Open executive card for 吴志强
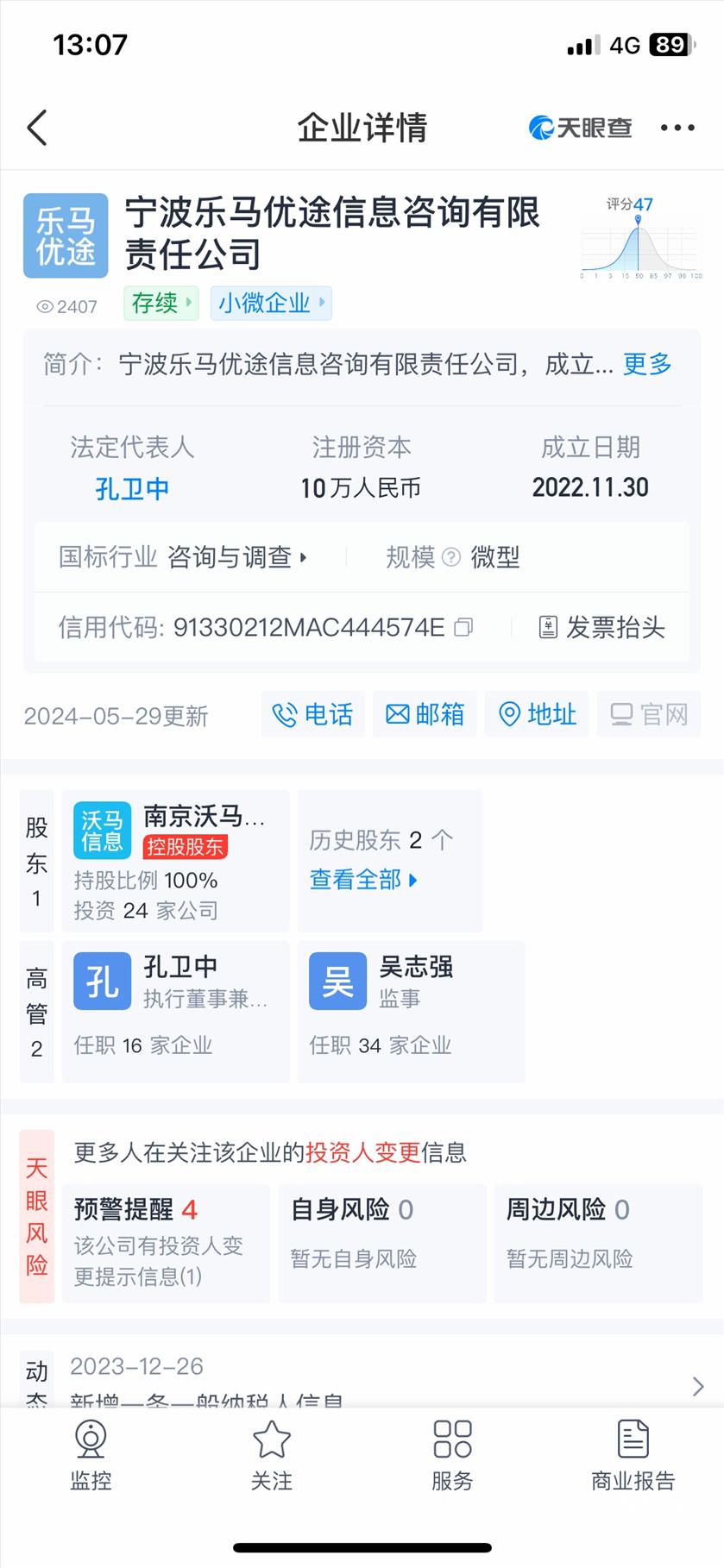Screen dimensions: 724x1568 pyautogui.click(x=411, y=1011)
